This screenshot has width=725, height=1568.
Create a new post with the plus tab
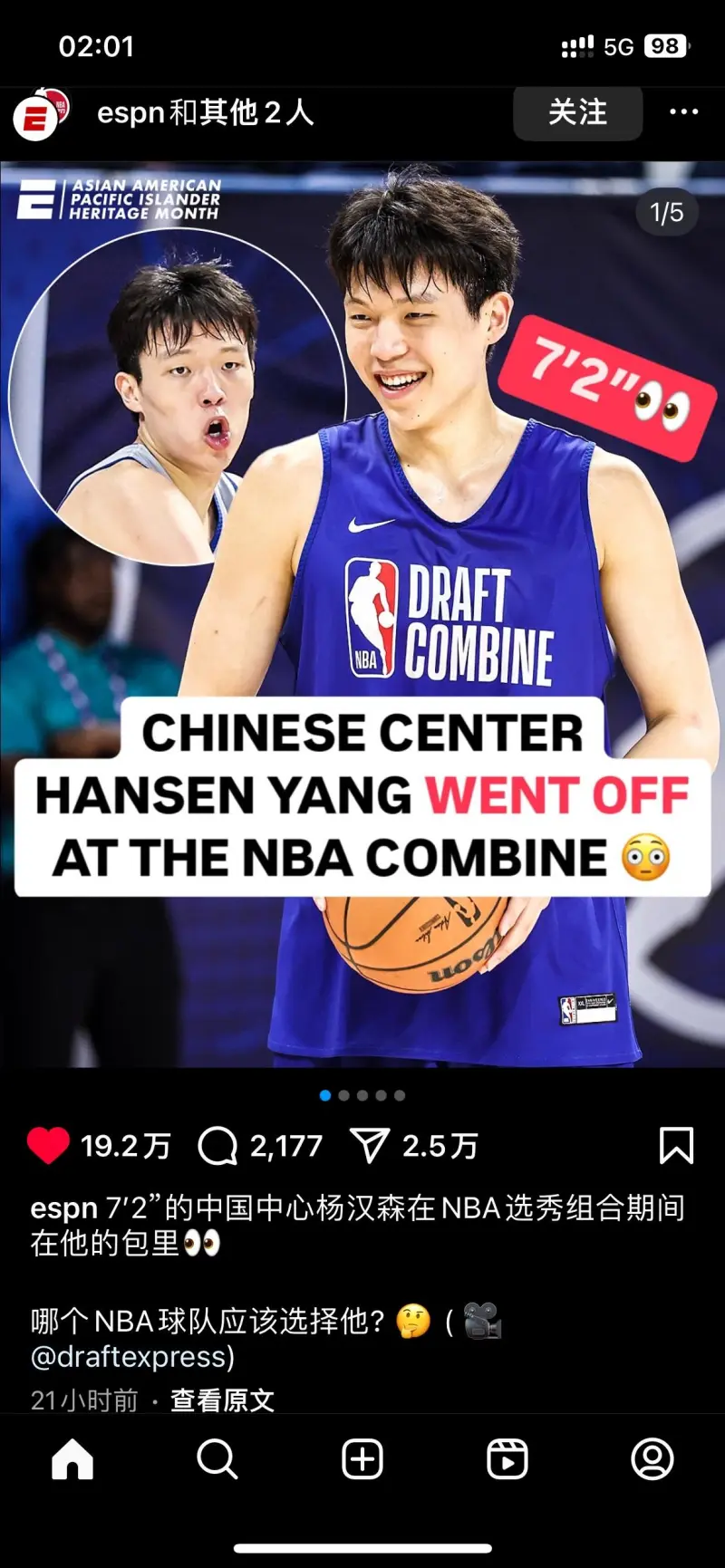pos(362,1459)
